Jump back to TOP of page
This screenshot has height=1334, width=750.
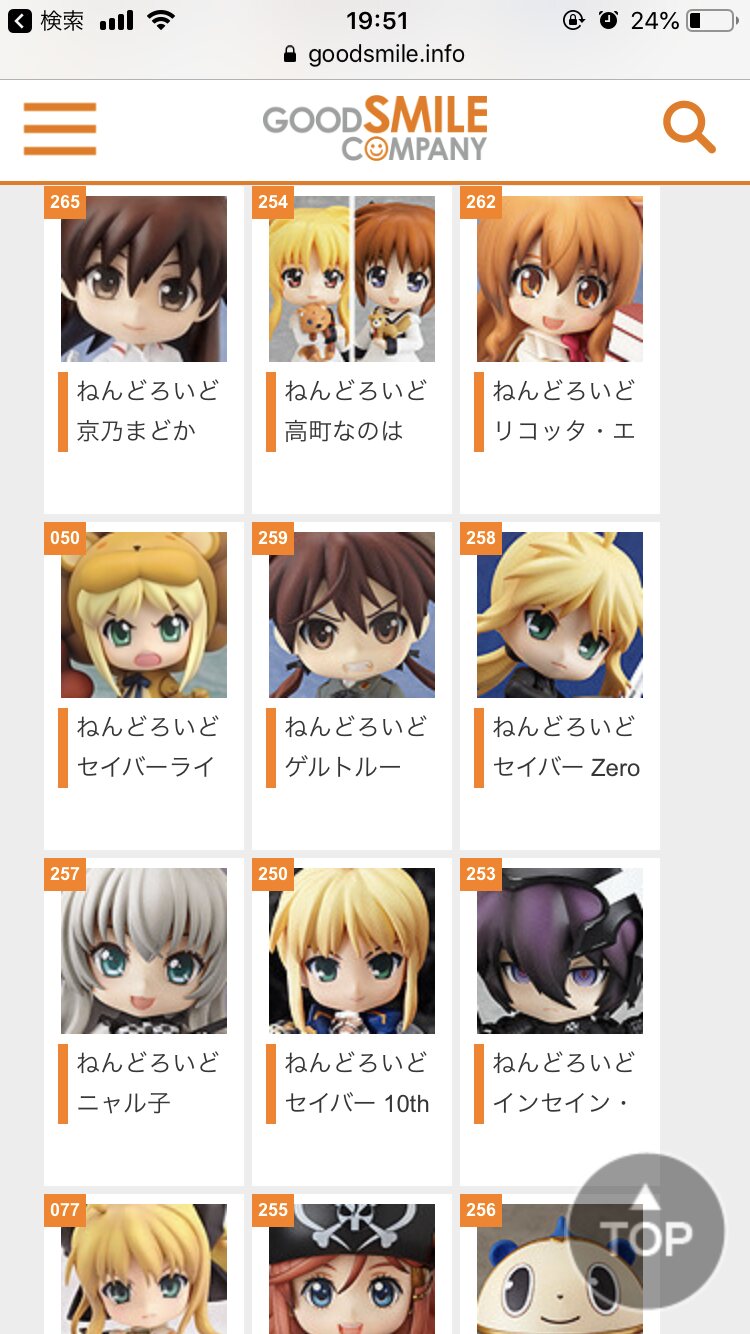point(646,1231)
